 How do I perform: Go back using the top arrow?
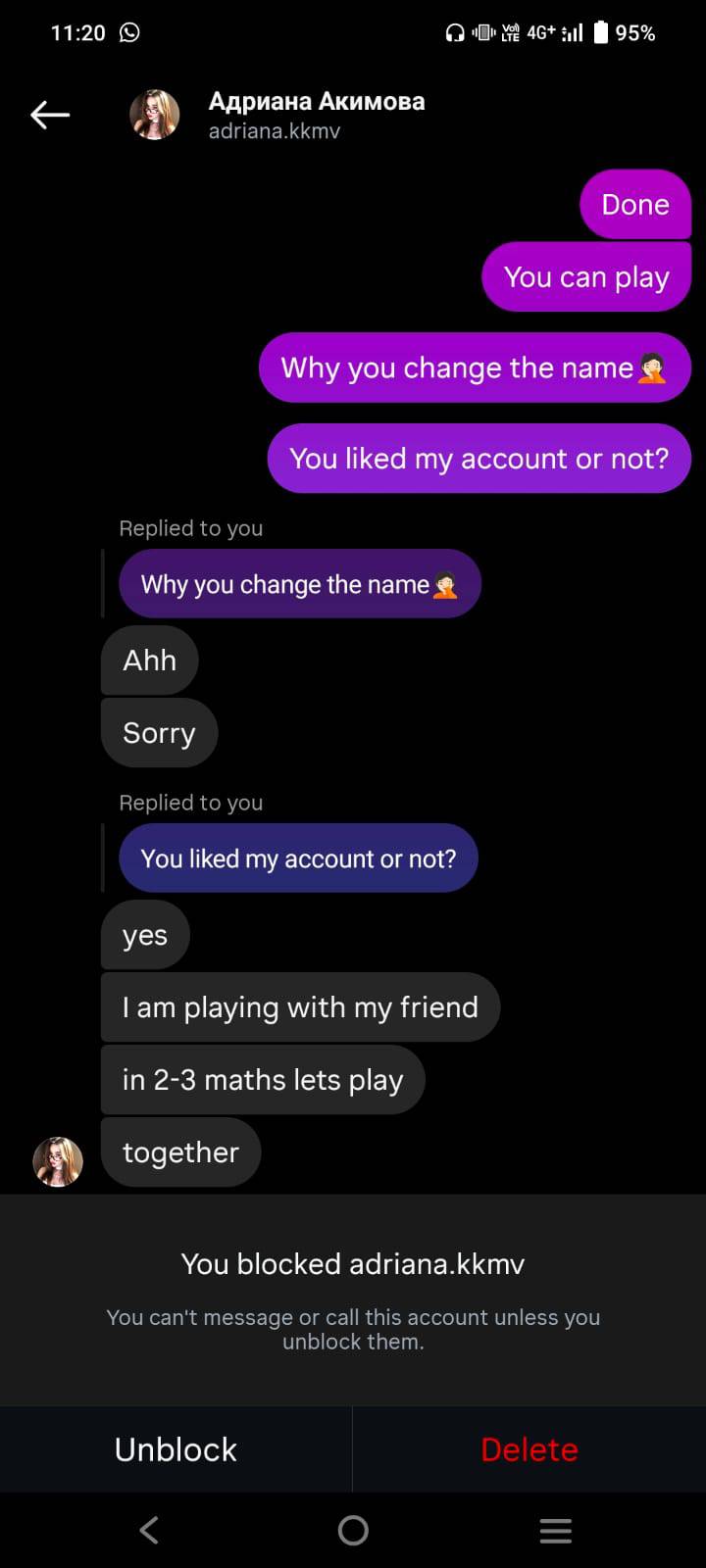coord(49,115)
